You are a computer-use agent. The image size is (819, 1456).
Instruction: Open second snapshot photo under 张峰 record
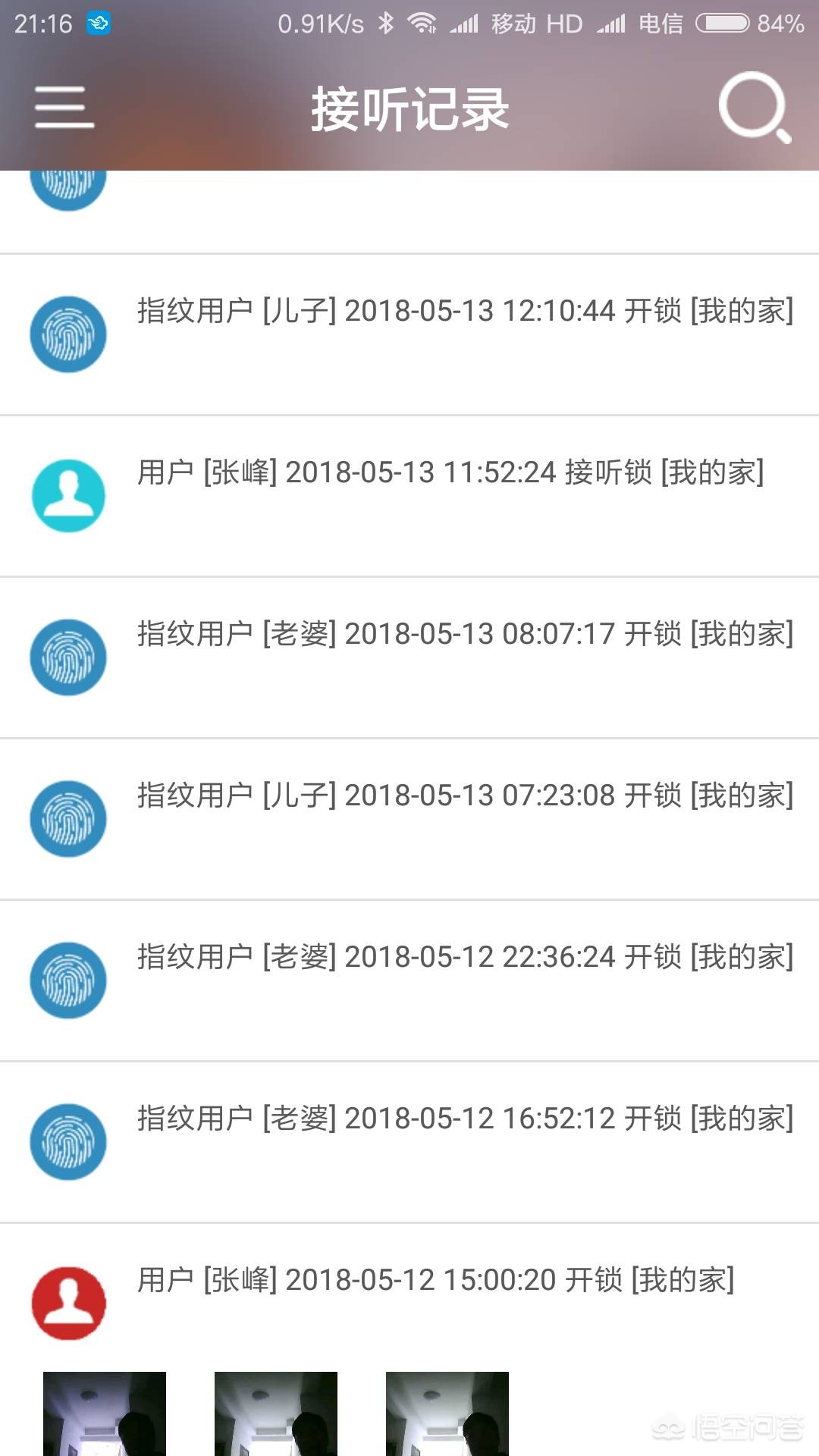pyautogui.click(x=276, y=1414)
